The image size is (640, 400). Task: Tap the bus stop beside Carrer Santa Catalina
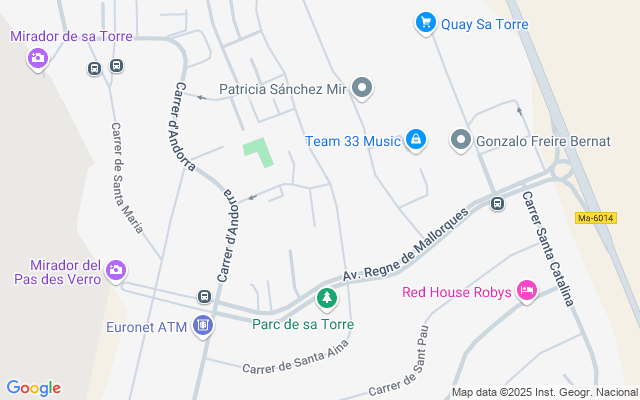497,203
